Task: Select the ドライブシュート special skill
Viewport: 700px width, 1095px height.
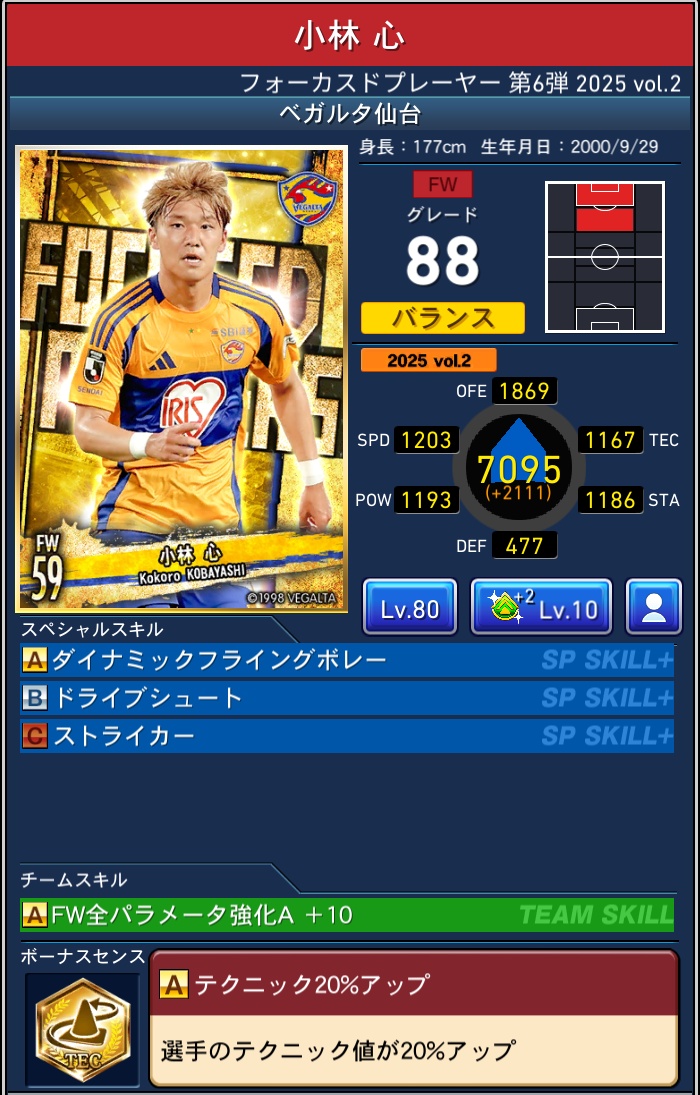Action: pos(346,698)
